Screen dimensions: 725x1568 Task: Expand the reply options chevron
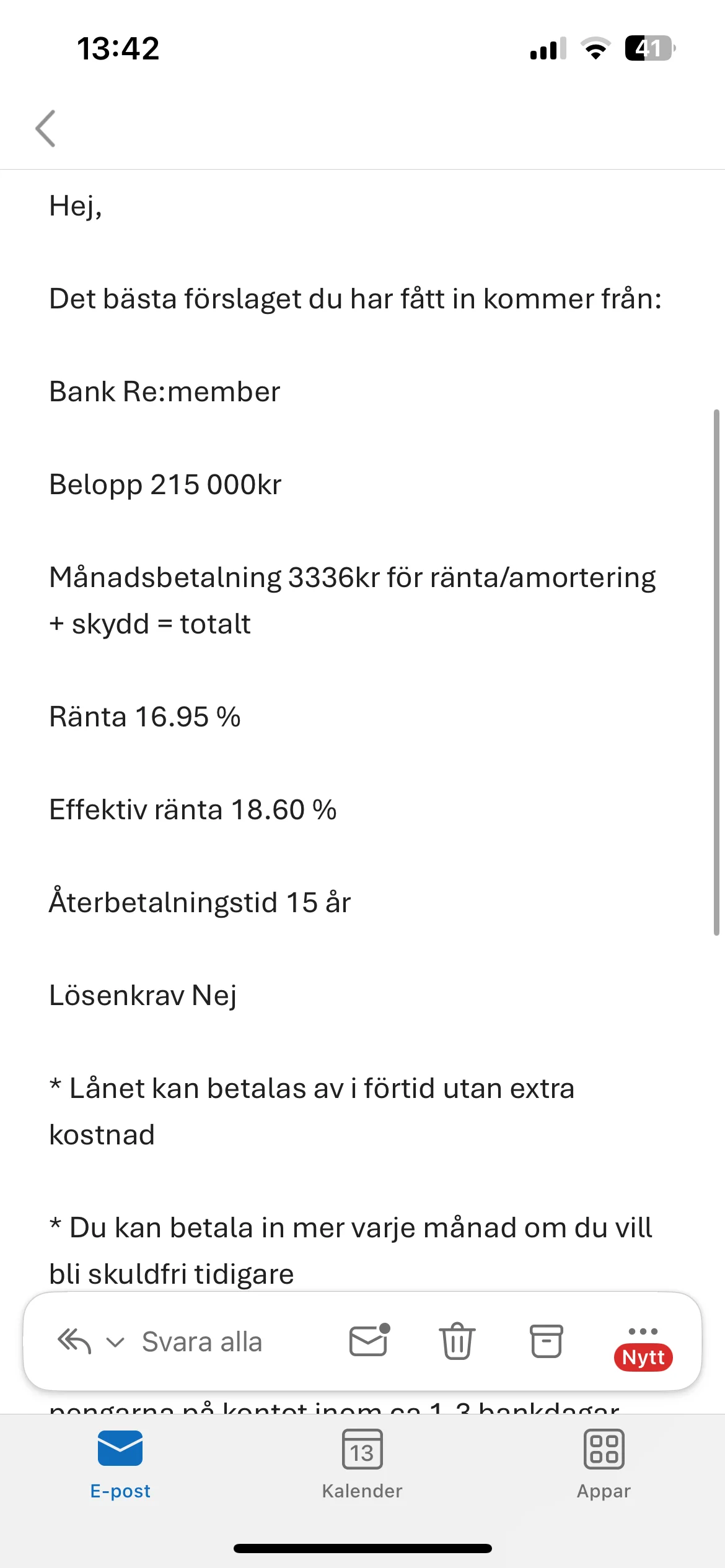(116, 1343)
